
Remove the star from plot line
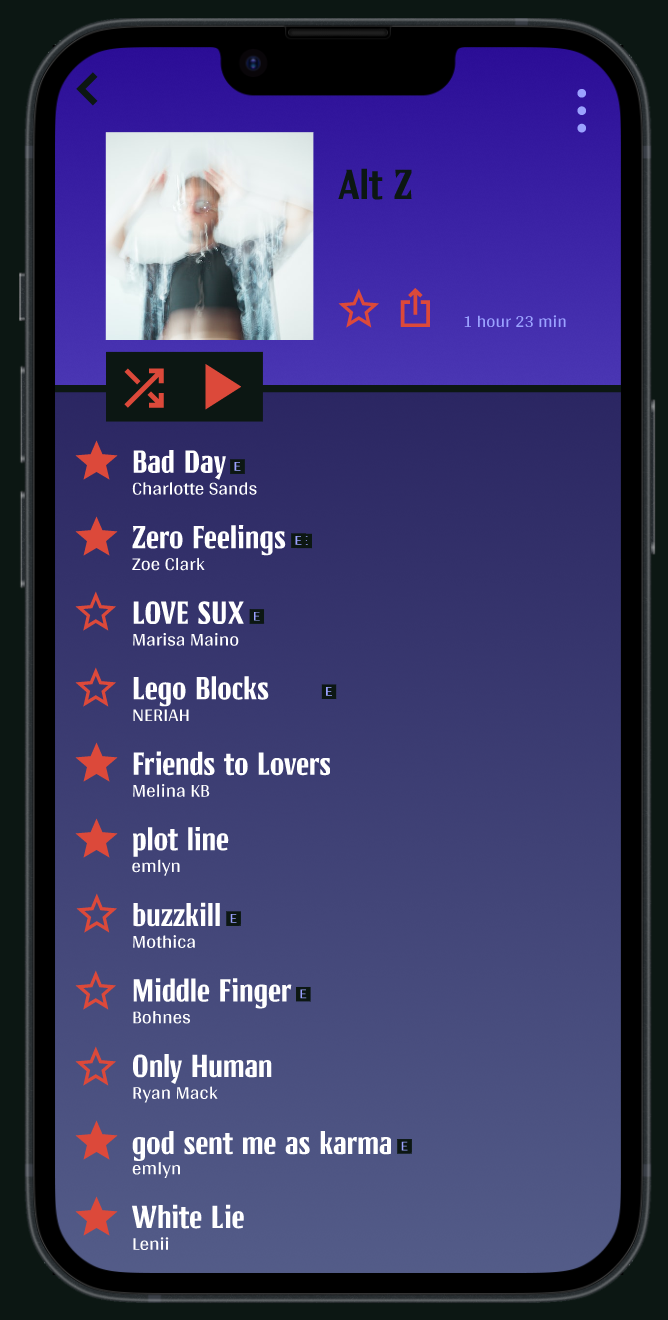96,839
